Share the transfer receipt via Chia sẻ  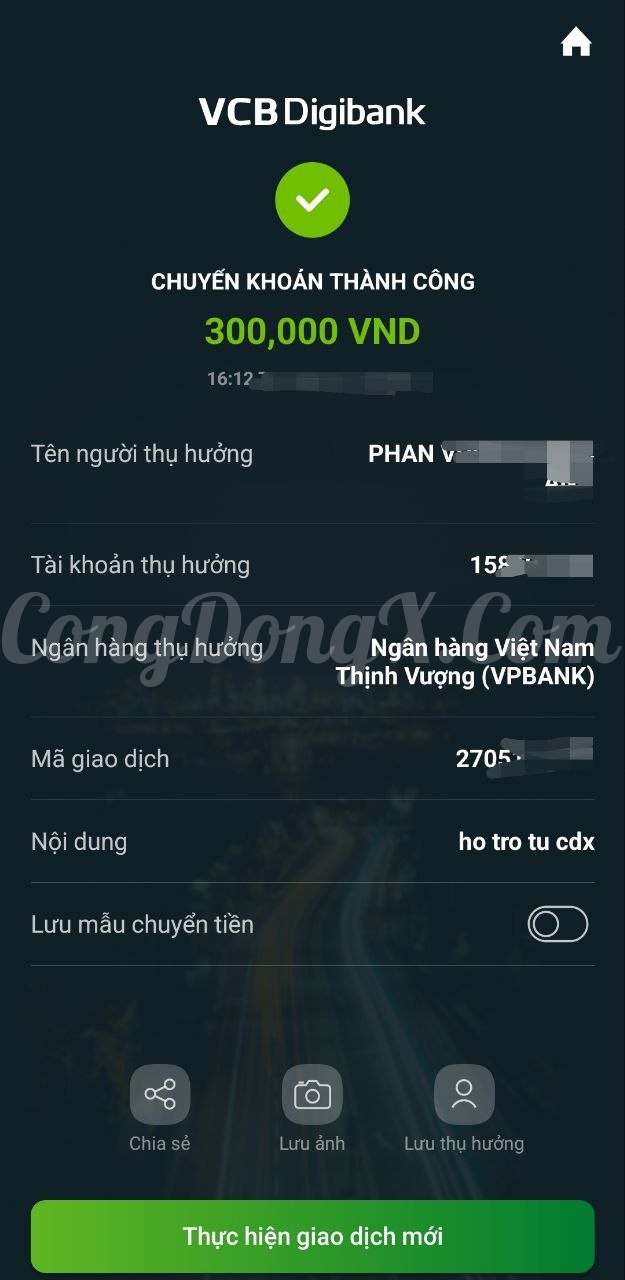tap(160, 1095)
